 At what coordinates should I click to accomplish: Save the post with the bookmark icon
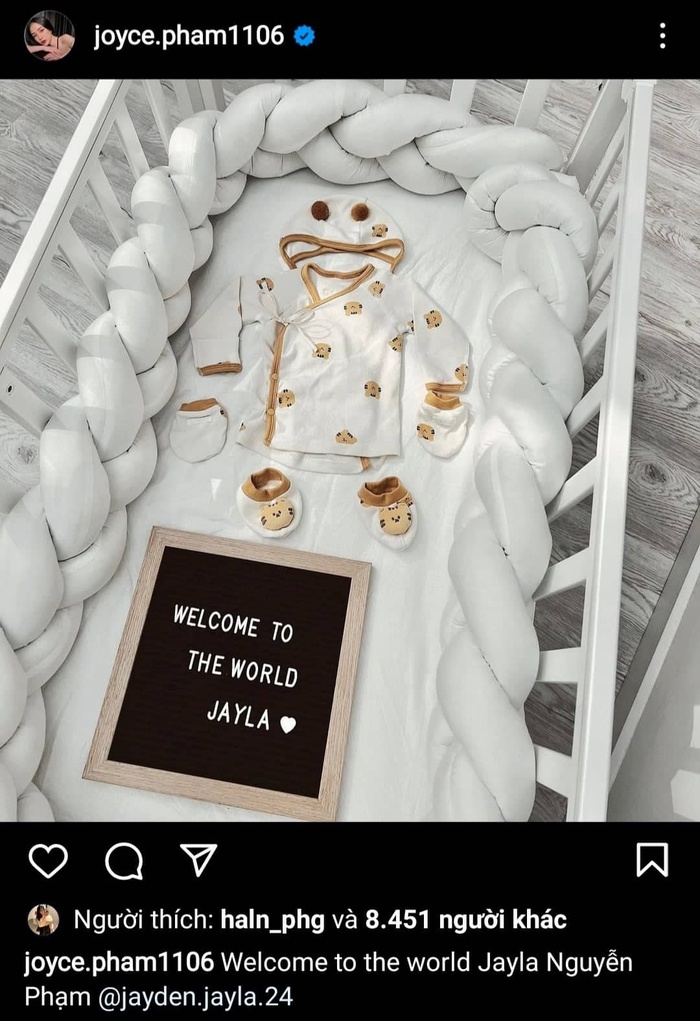click(652, 860)
